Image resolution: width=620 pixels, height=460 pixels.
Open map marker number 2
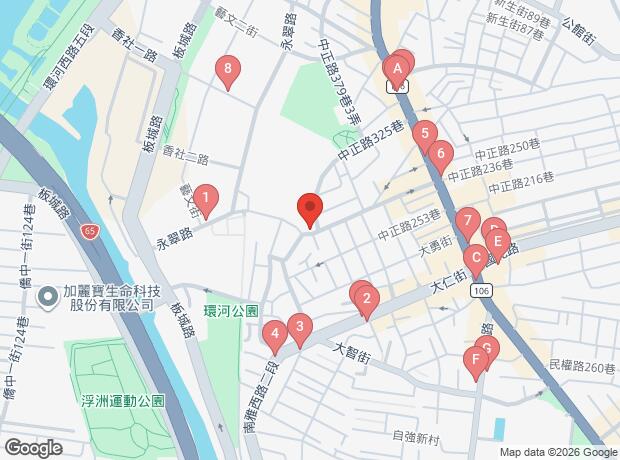coord(367,298)
